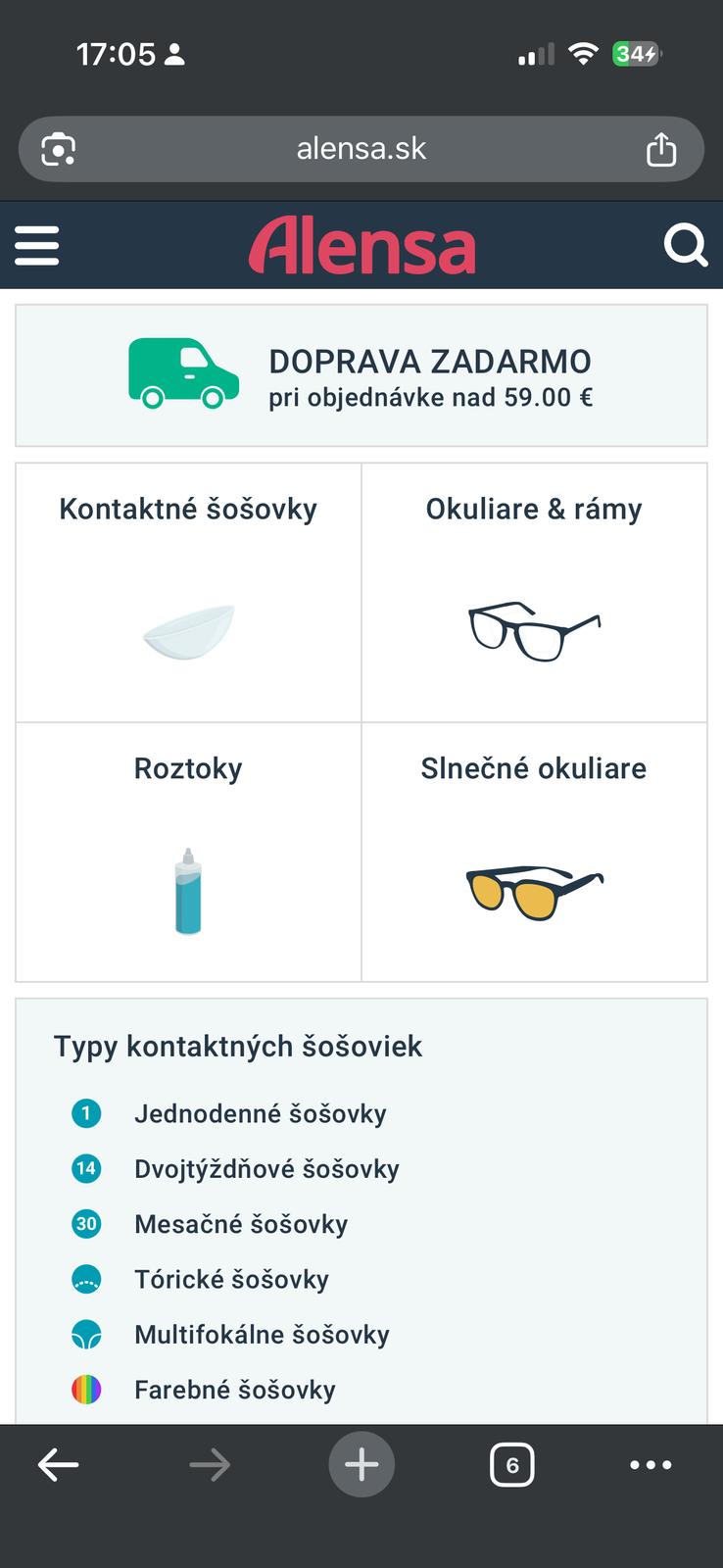Go to Dvojtýždňové šošovky

[266, 1169]
